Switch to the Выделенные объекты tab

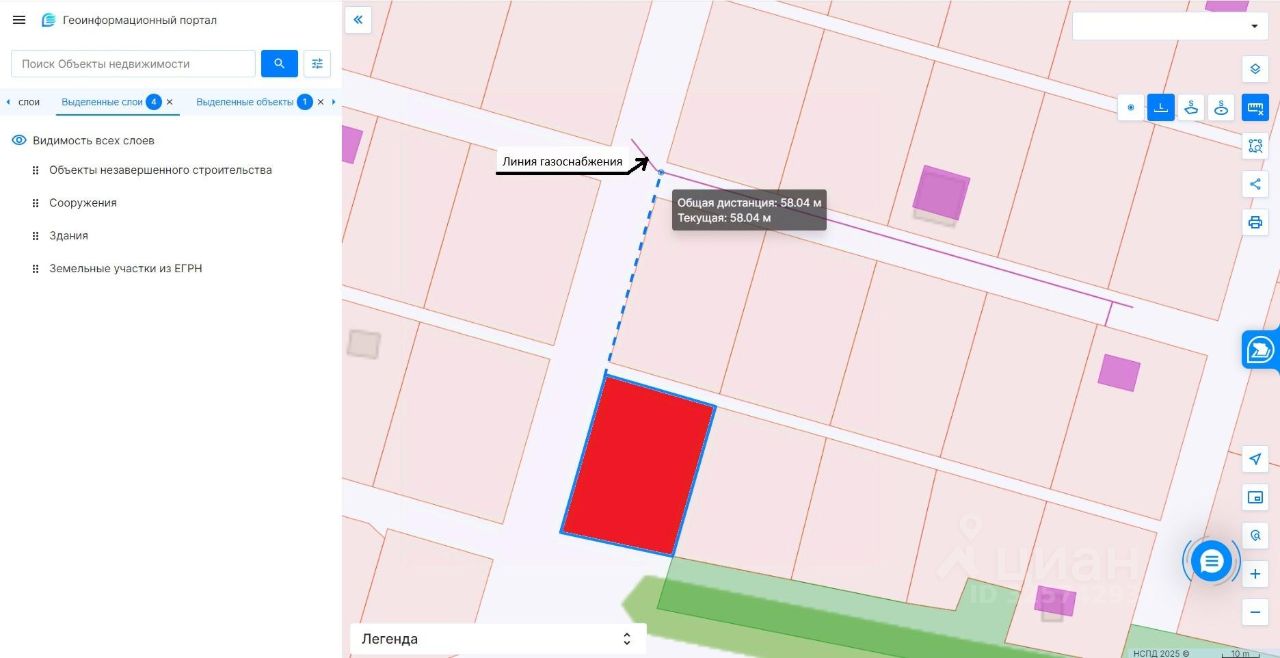click(x=245, y=102)
